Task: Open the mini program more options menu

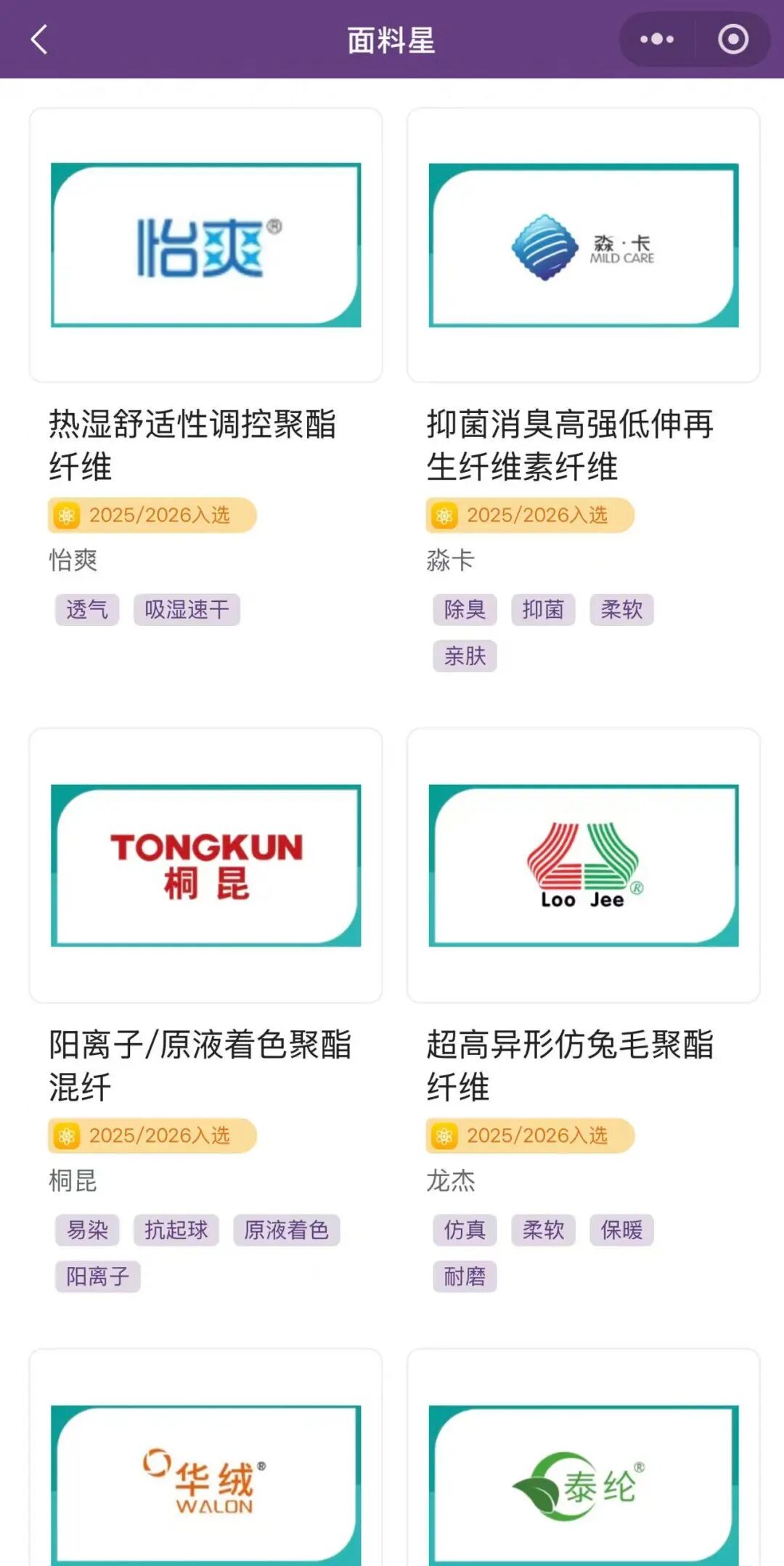Action: (x=657, y=39)
